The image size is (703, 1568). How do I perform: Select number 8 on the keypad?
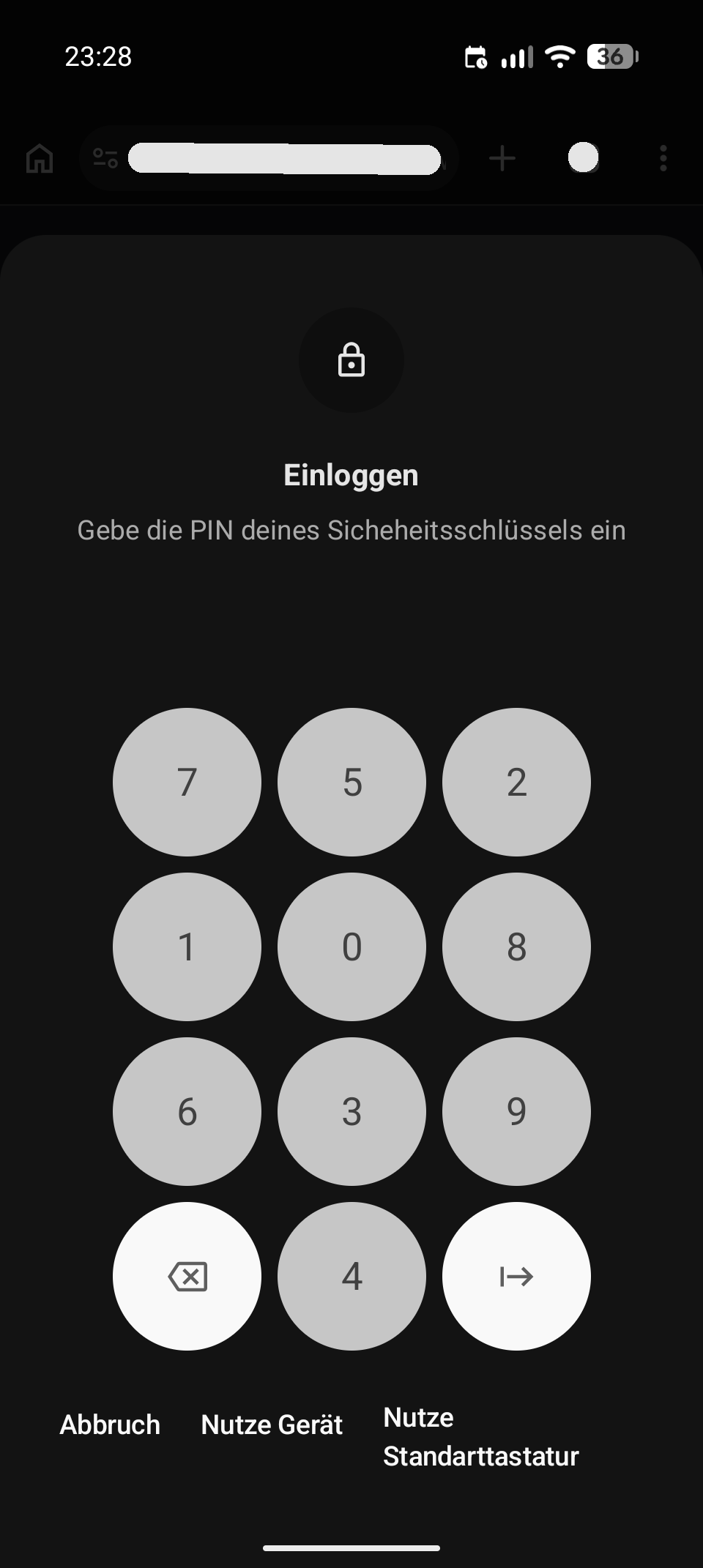click(x=516, y=947)
